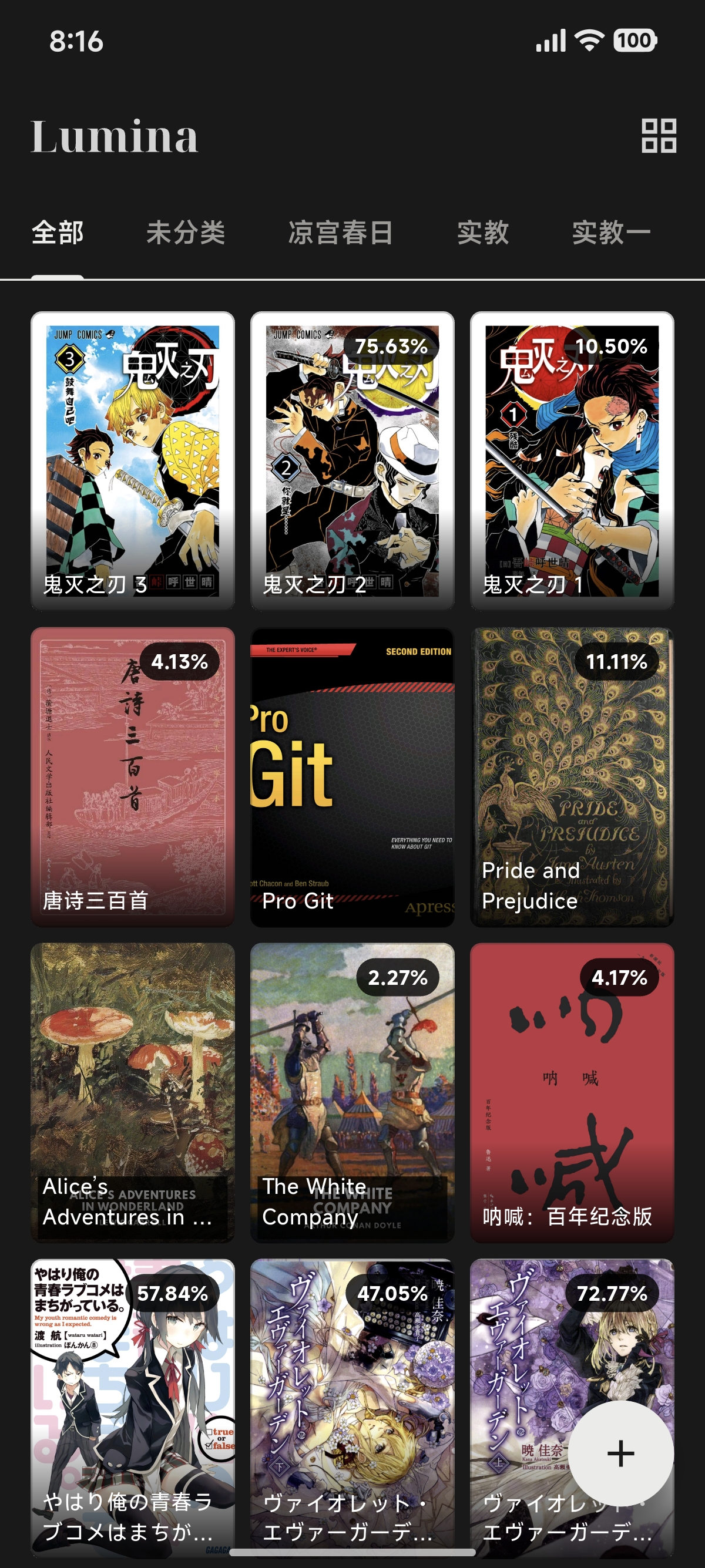Open the 唐诗三百首 book

pyautogui.click(x=133, y=777)
